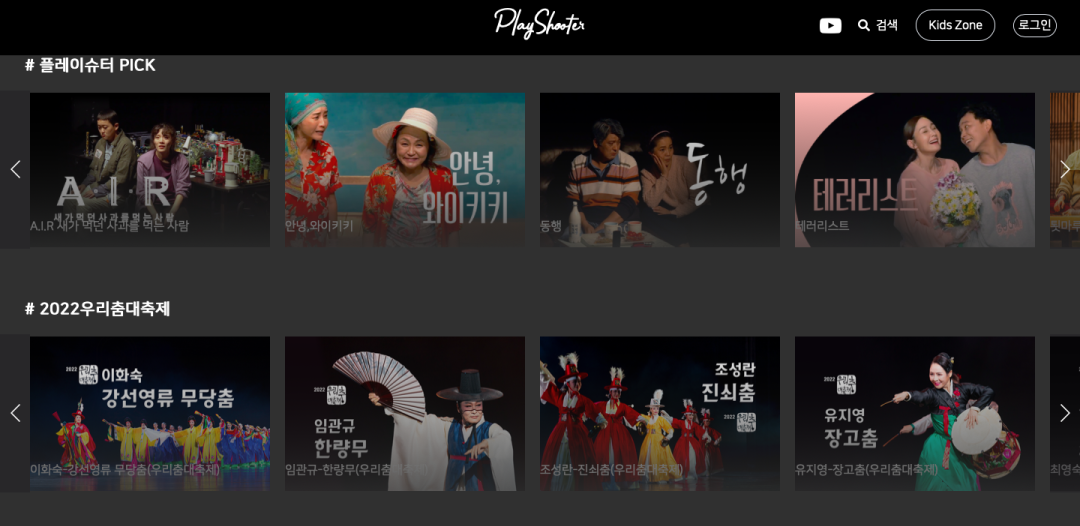Open the YouTube channel icon
Viewport: 1080px width, 526px height.
tap(830, 26)
